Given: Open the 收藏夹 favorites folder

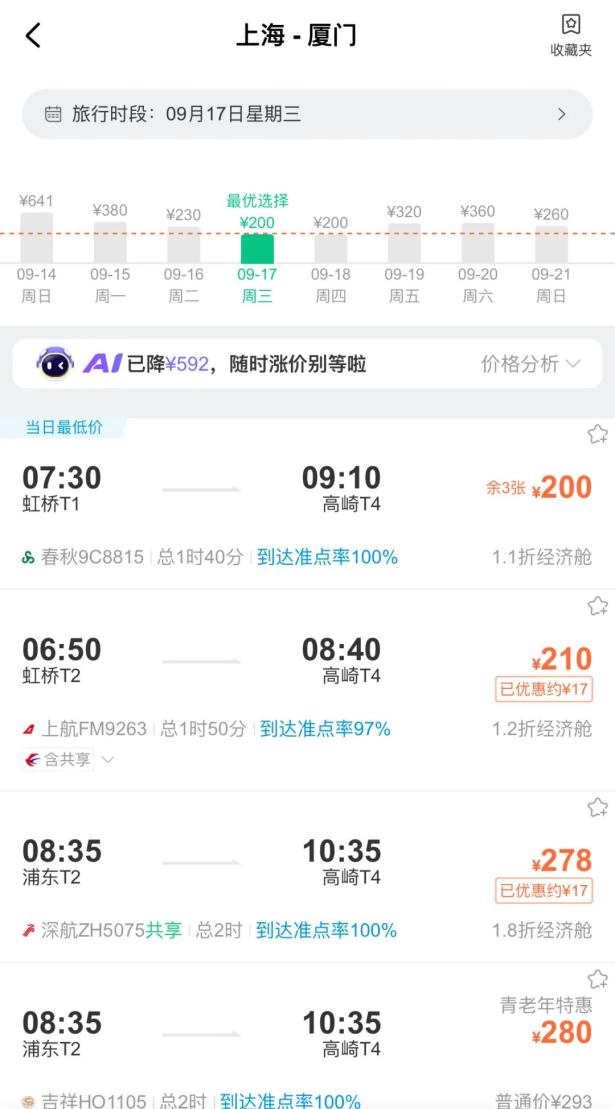Looking at the screenshot, I should click(571, 36).
